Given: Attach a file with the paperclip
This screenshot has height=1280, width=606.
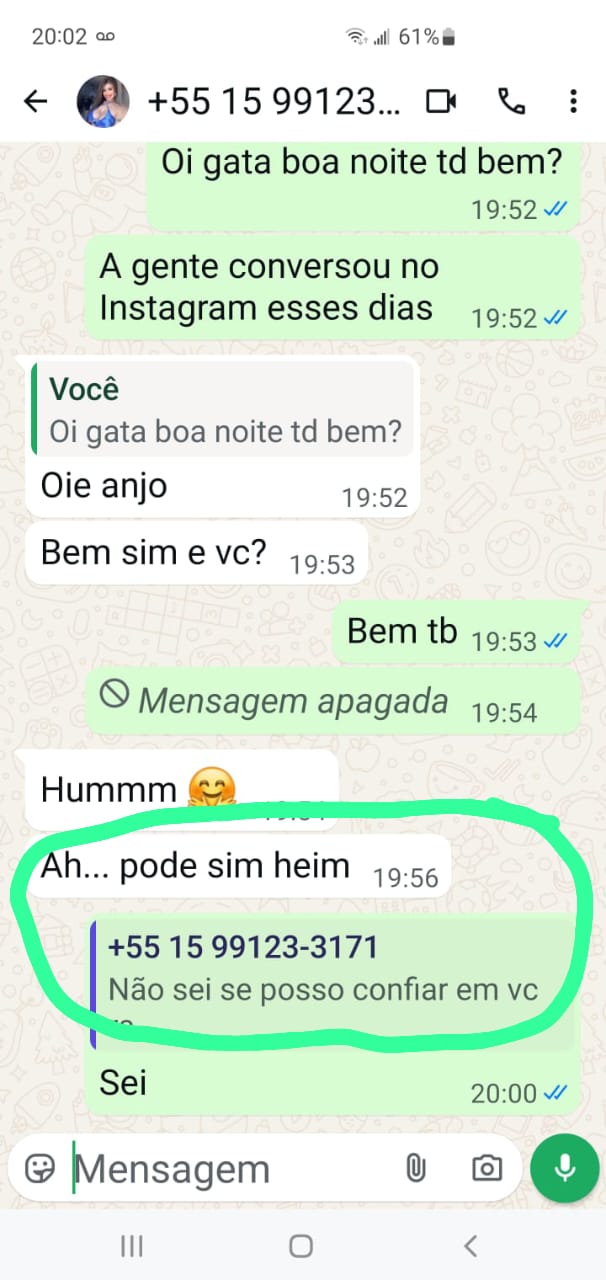Looking at the screenshot, I should (415, 1168).
